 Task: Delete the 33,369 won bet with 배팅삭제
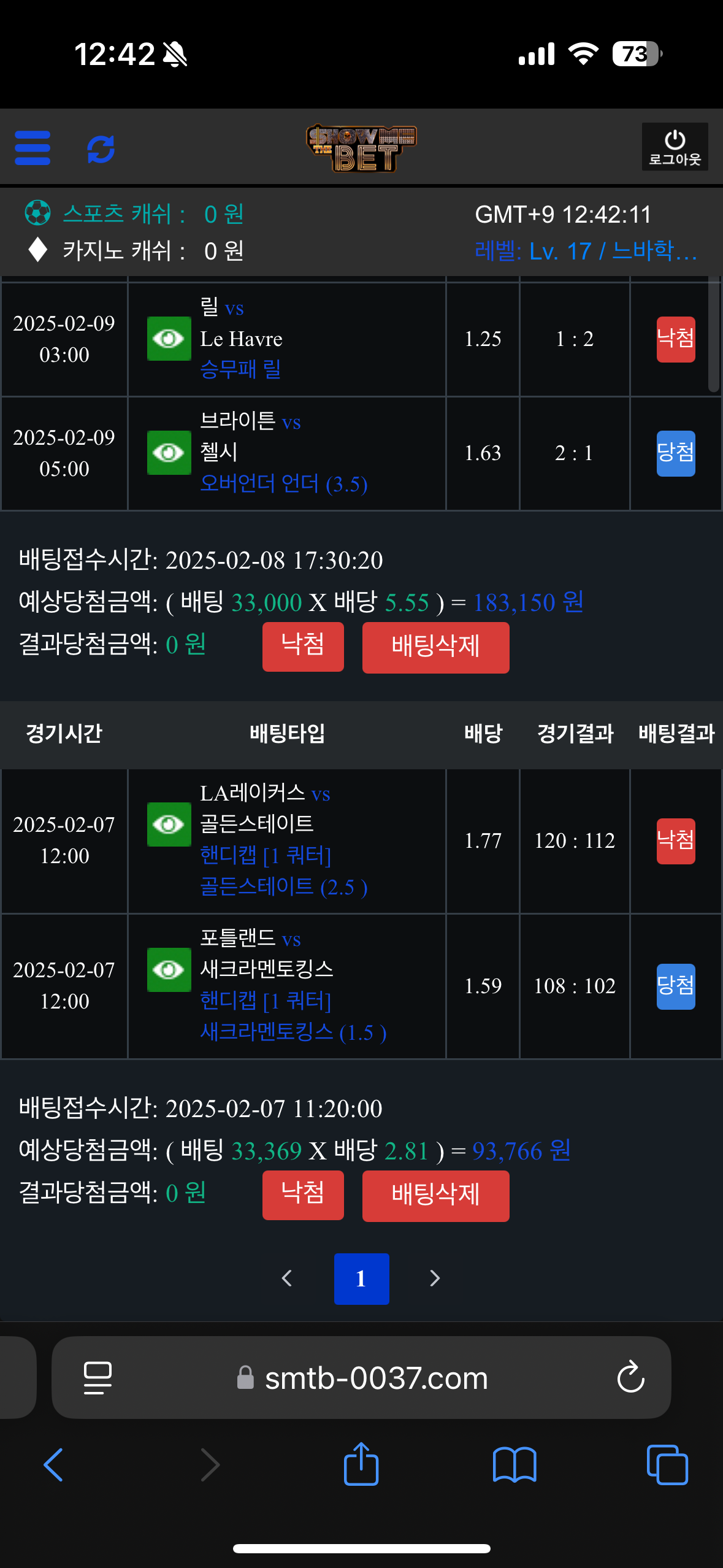click(x=435, y=1196)
